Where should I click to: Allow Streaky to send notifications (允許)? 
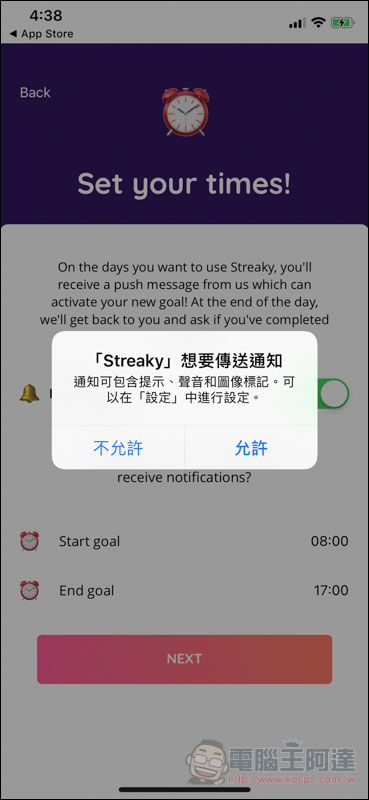(251, 448)
